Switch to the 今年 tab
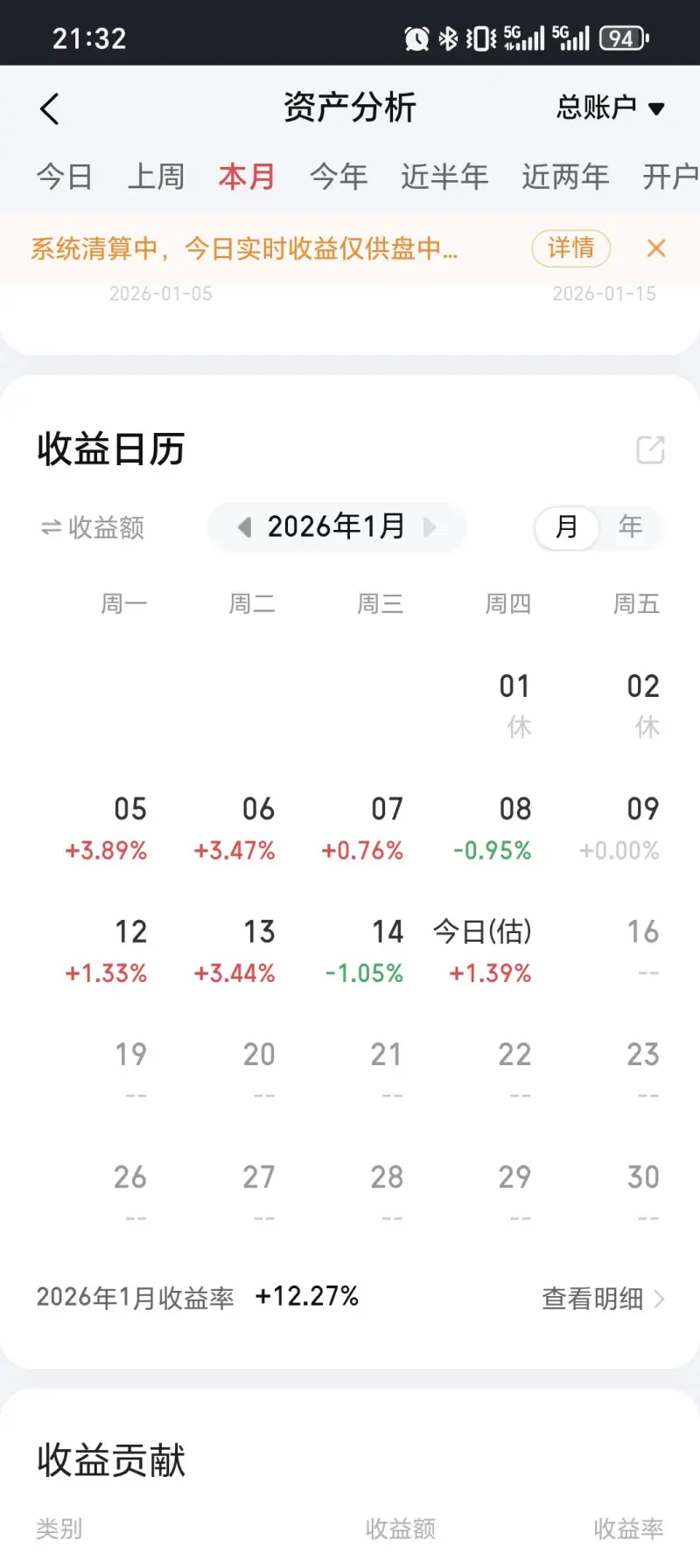Image resolution: width=700 pixels, height=1568 pixels. tap(337, 176)
